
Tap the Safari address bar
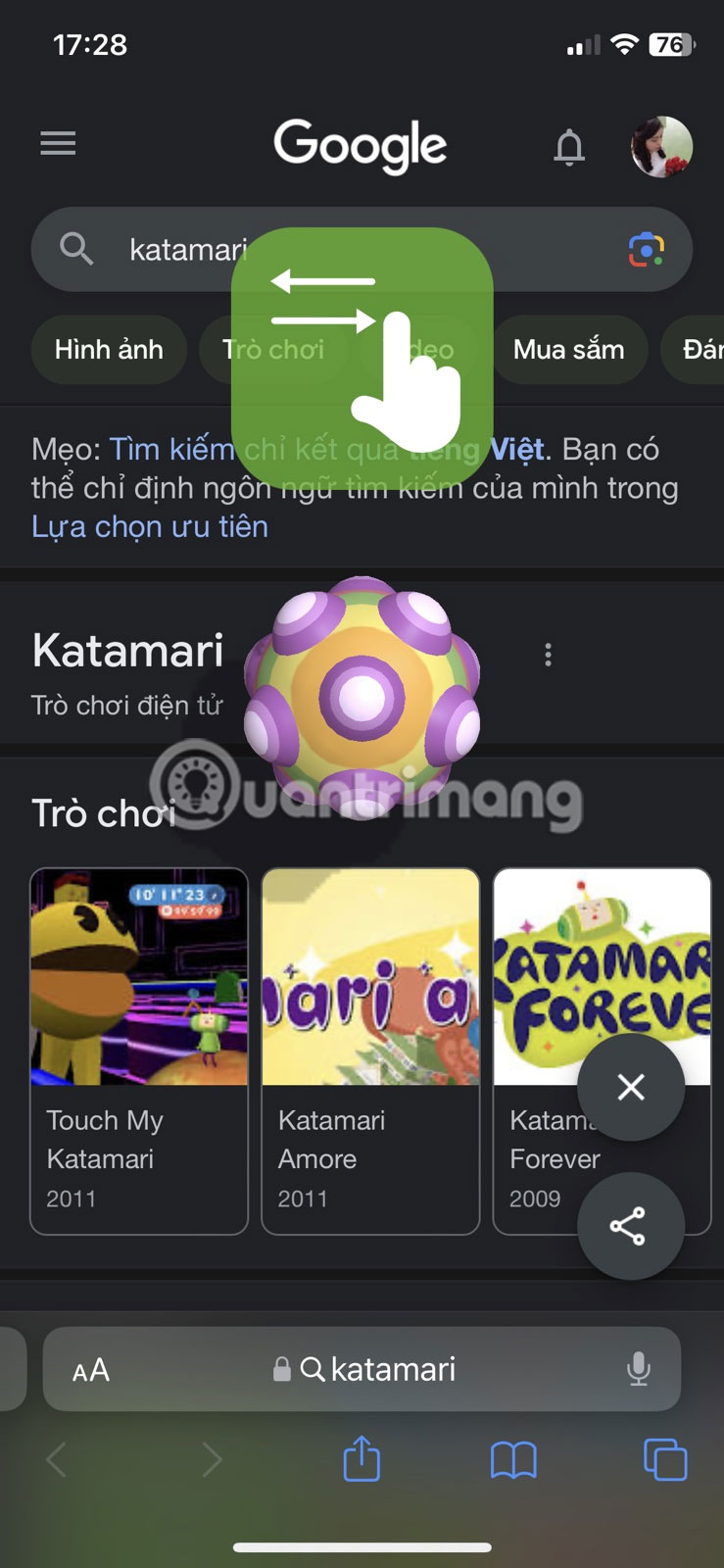392,1369
